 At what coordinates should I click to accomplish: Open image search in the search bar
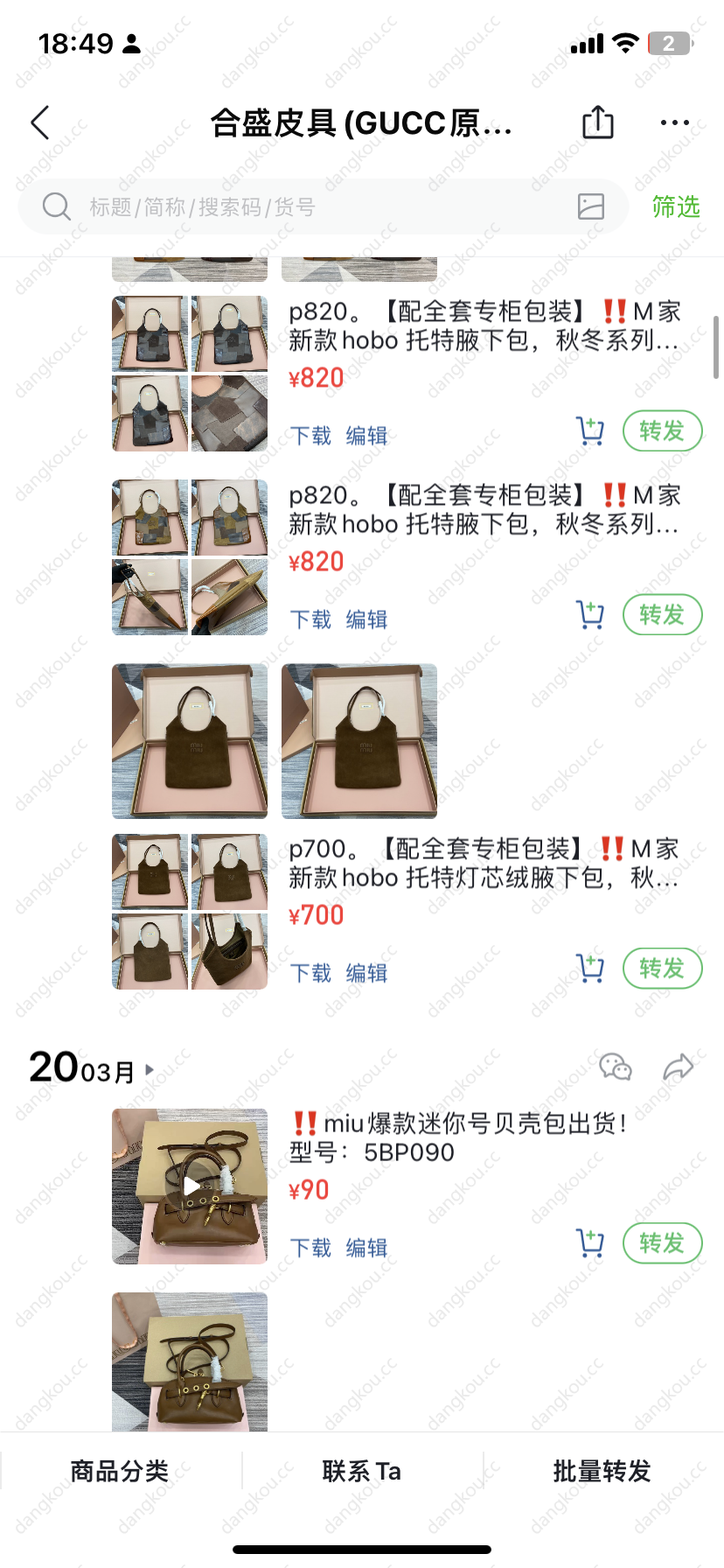pos(591,206)
